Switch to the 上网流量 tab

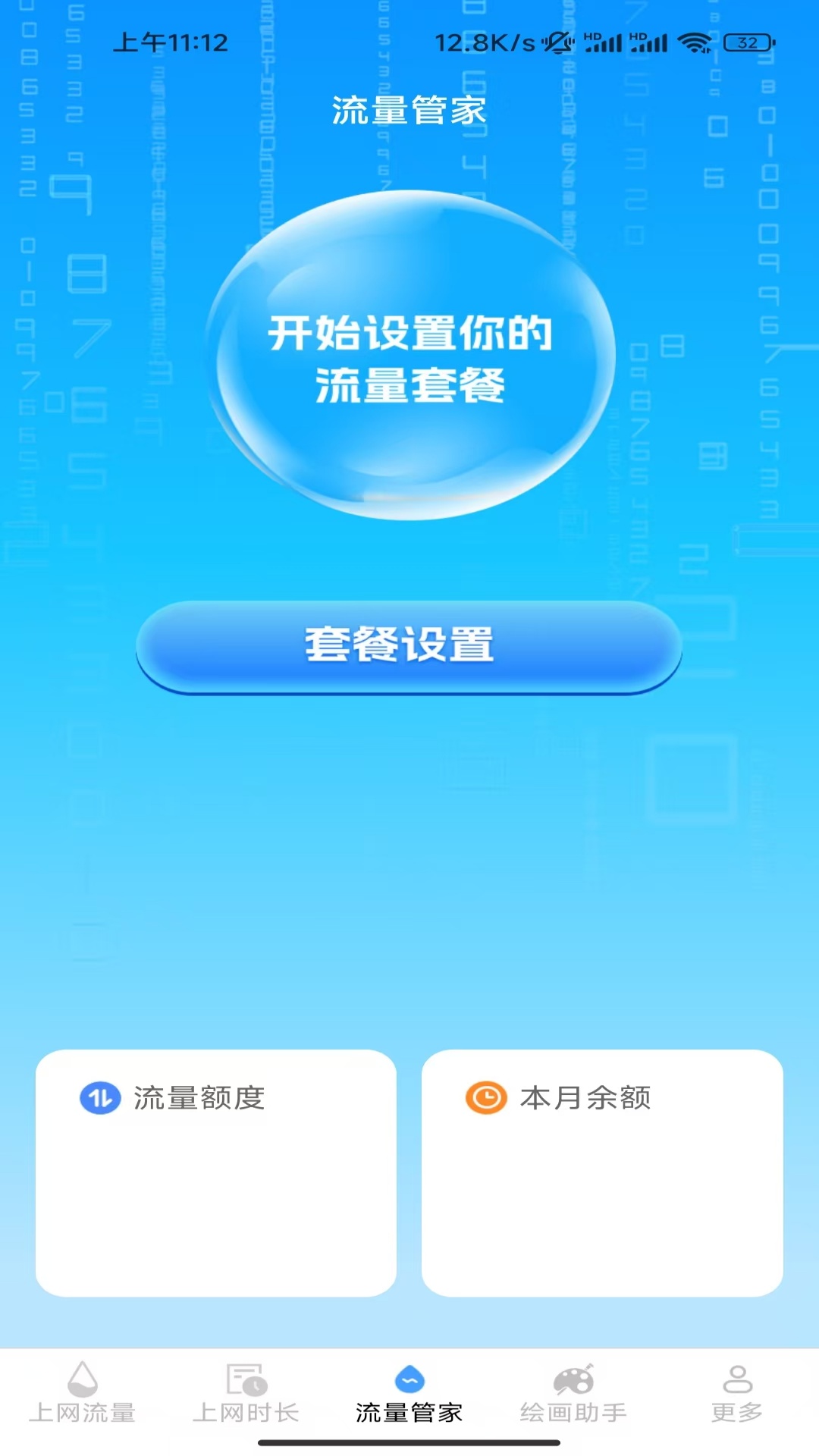click(x=82, y=1394)
